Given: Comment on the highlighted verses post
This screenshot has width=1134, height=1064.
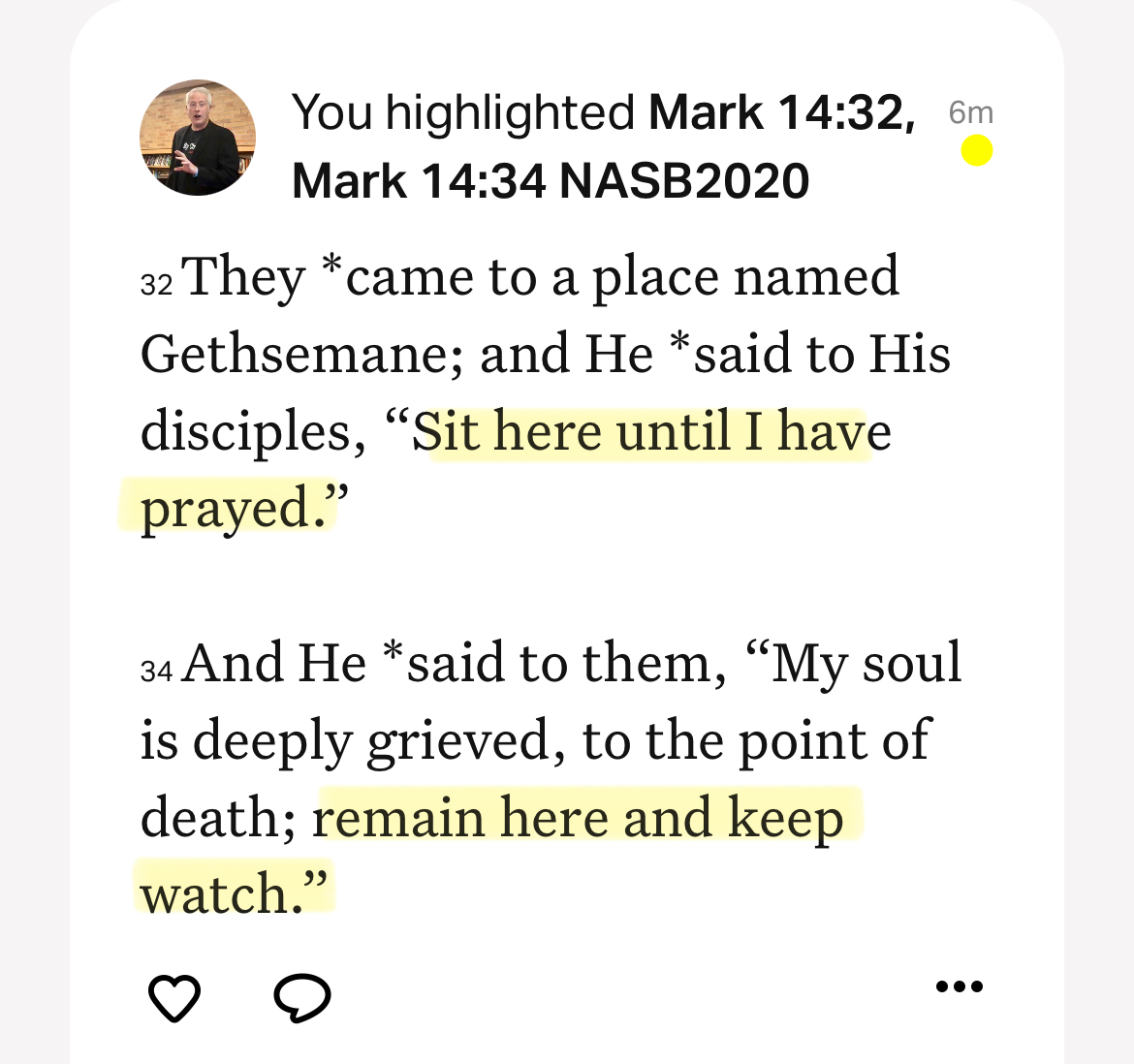Looking at the screenshot, I should [x=302, y=997].
